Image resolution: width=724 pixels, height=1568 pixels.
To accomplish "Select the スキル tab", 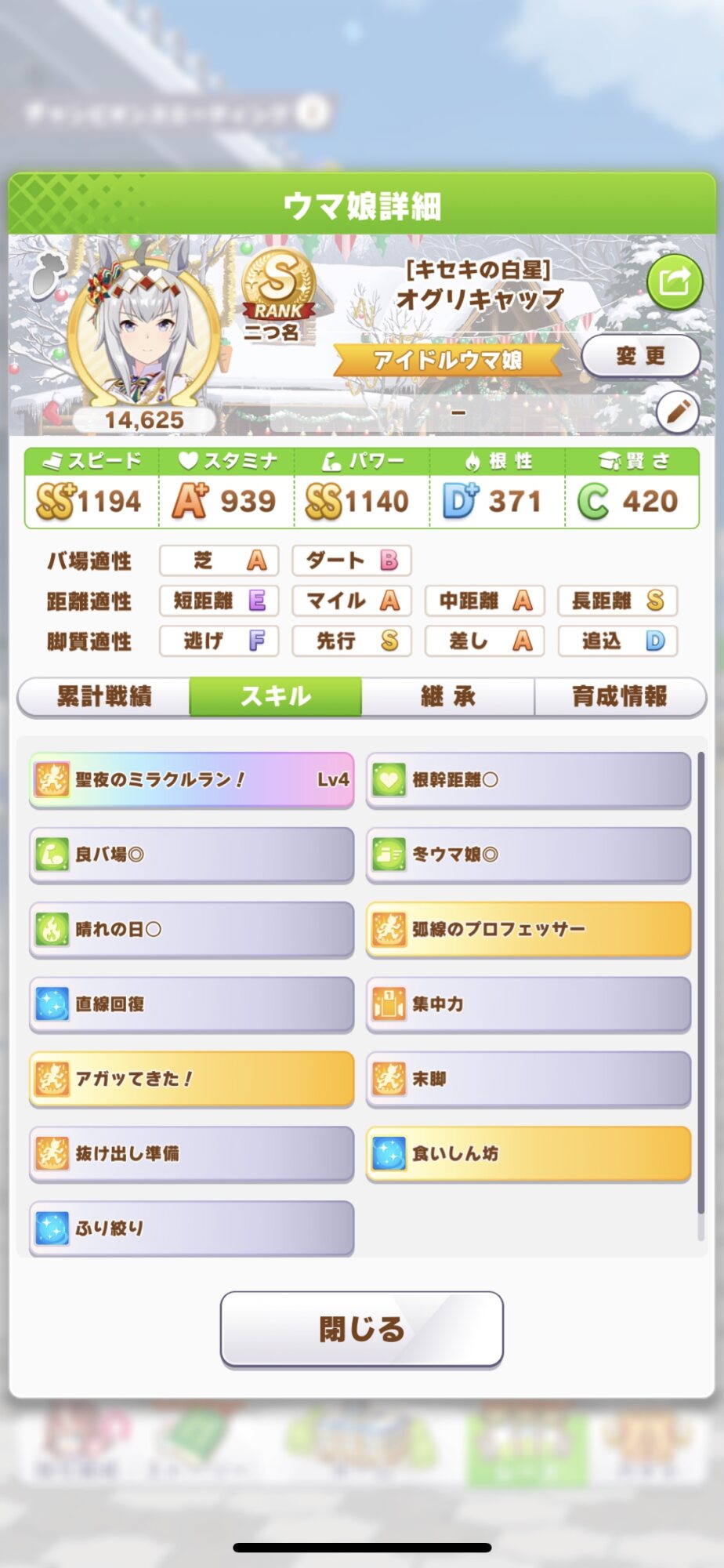I will (x=276, y=696).
